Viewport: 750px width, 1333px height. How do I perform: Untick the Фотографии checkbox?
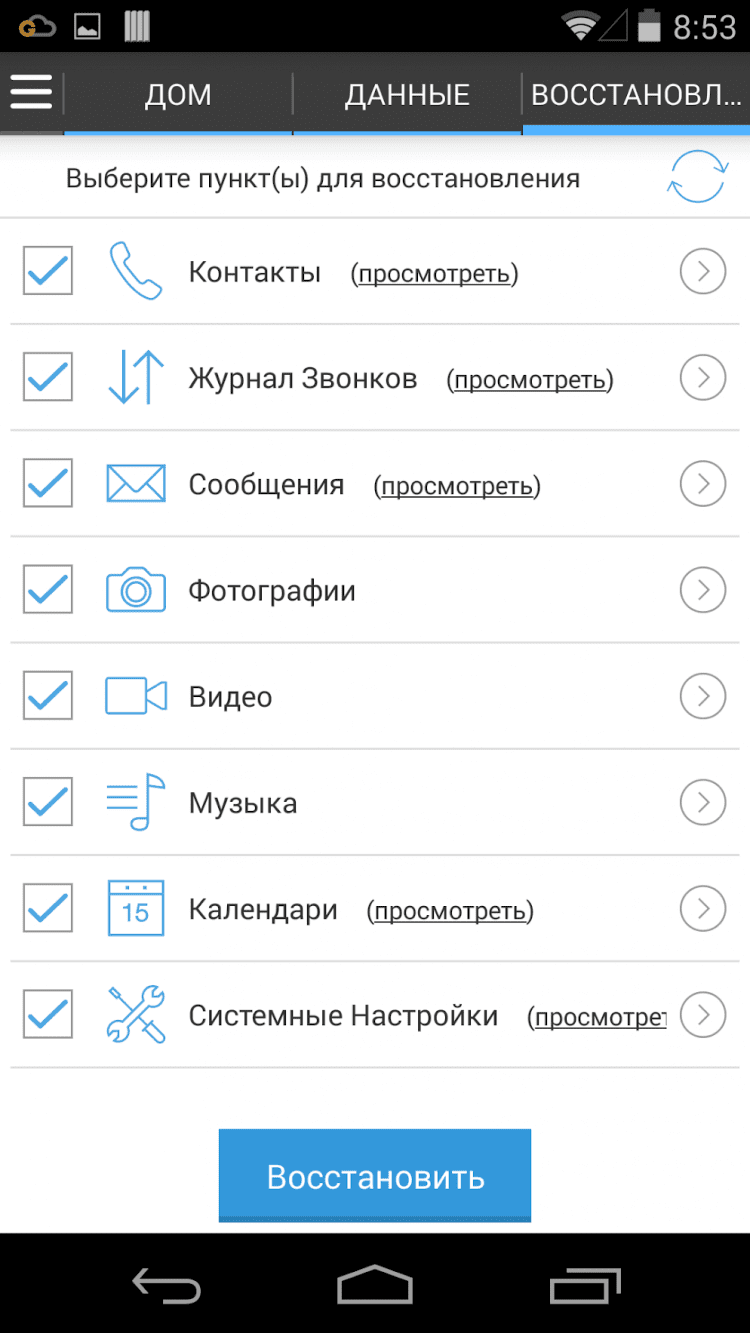point(48,590)
